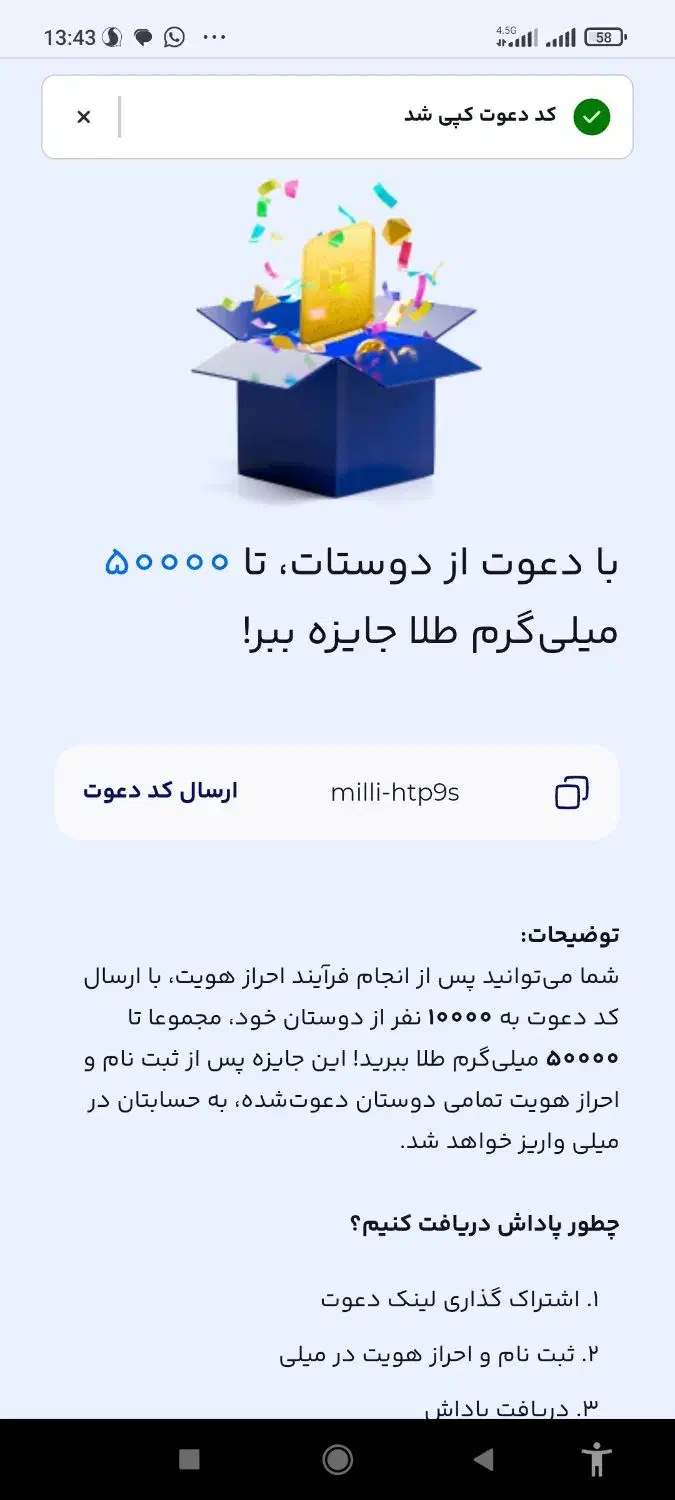The image size is (675, 1500).
Task: Dismiss the invite code copied notification
Action: (x=84, y=117)
